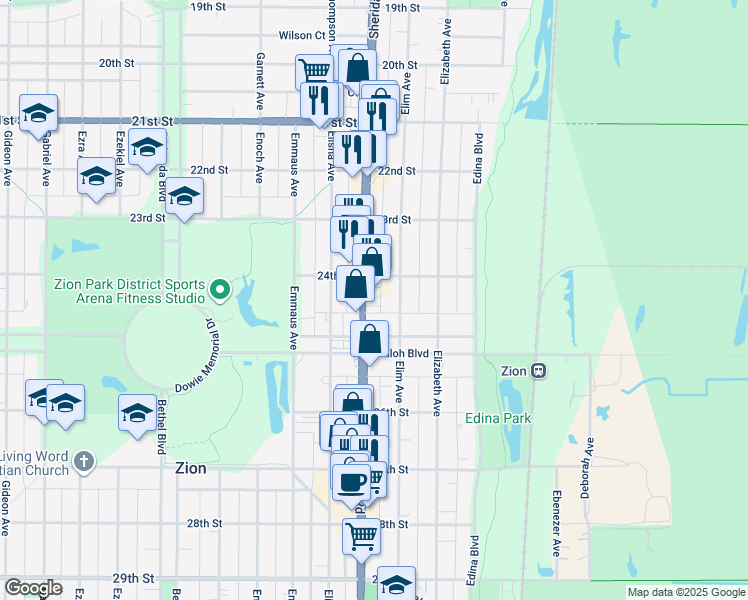Open the Living Word Christian Church marker

(84, 462)
